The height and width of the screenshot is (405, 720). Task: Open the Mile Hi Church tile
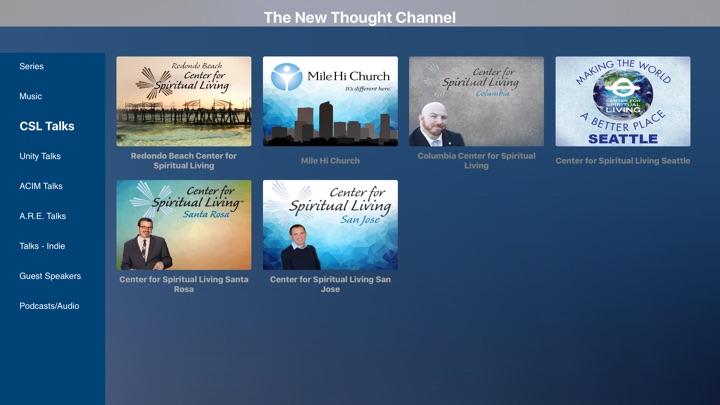tap(330, 102)
